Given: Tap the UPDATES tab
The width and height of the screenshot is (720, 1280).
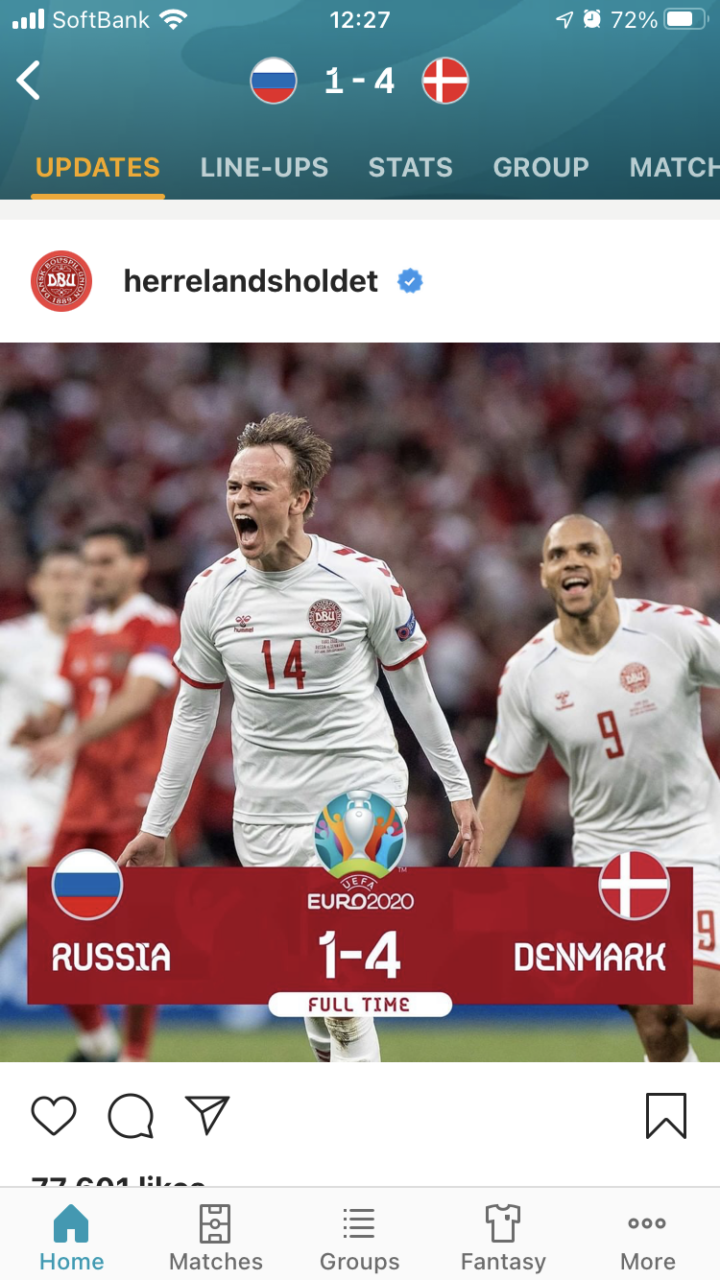Looking at the screenshot, I should pos(98,167).
